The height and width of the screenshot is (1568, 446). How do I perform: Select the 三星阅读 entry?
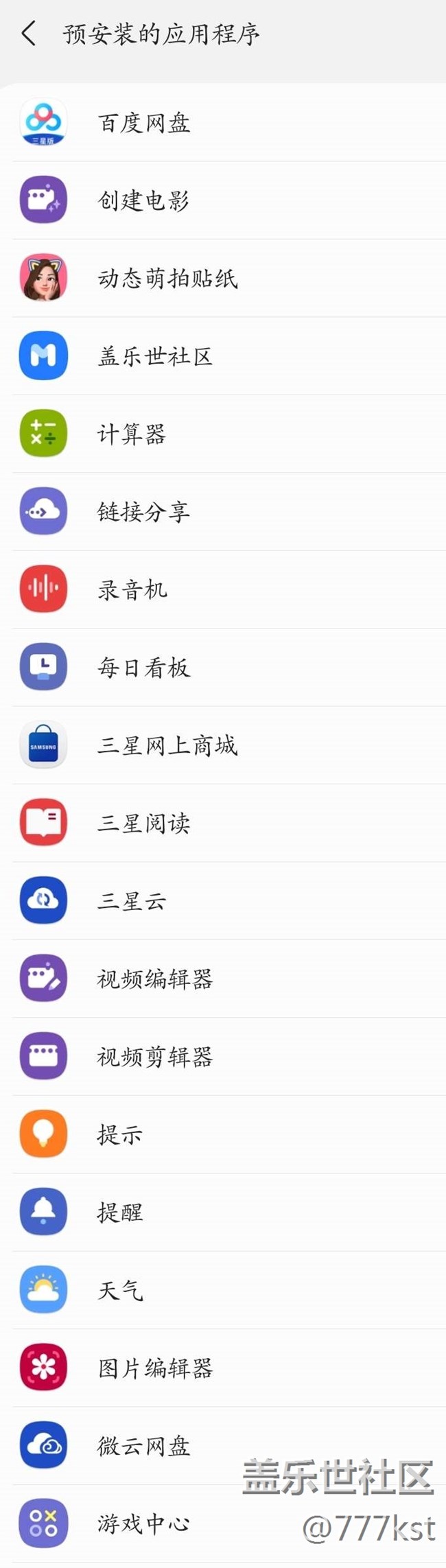[x=143, y=823]
